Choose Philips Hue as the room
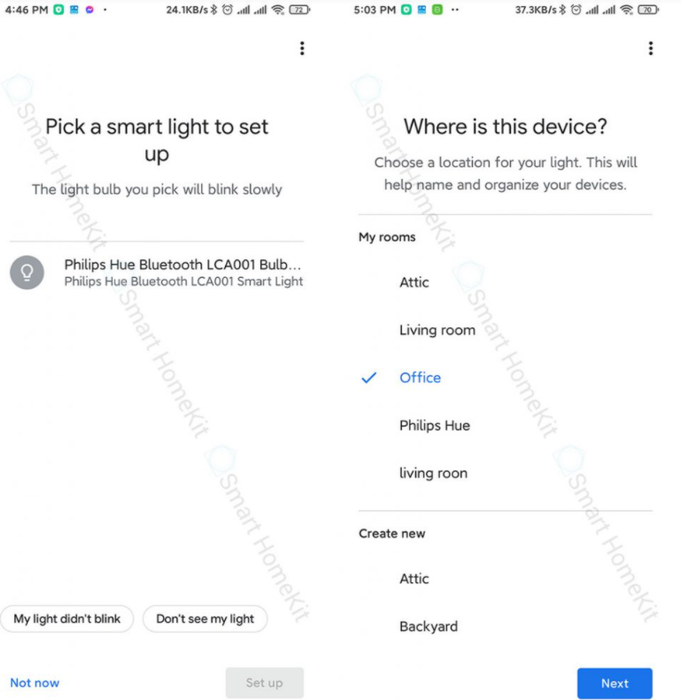 505,425
